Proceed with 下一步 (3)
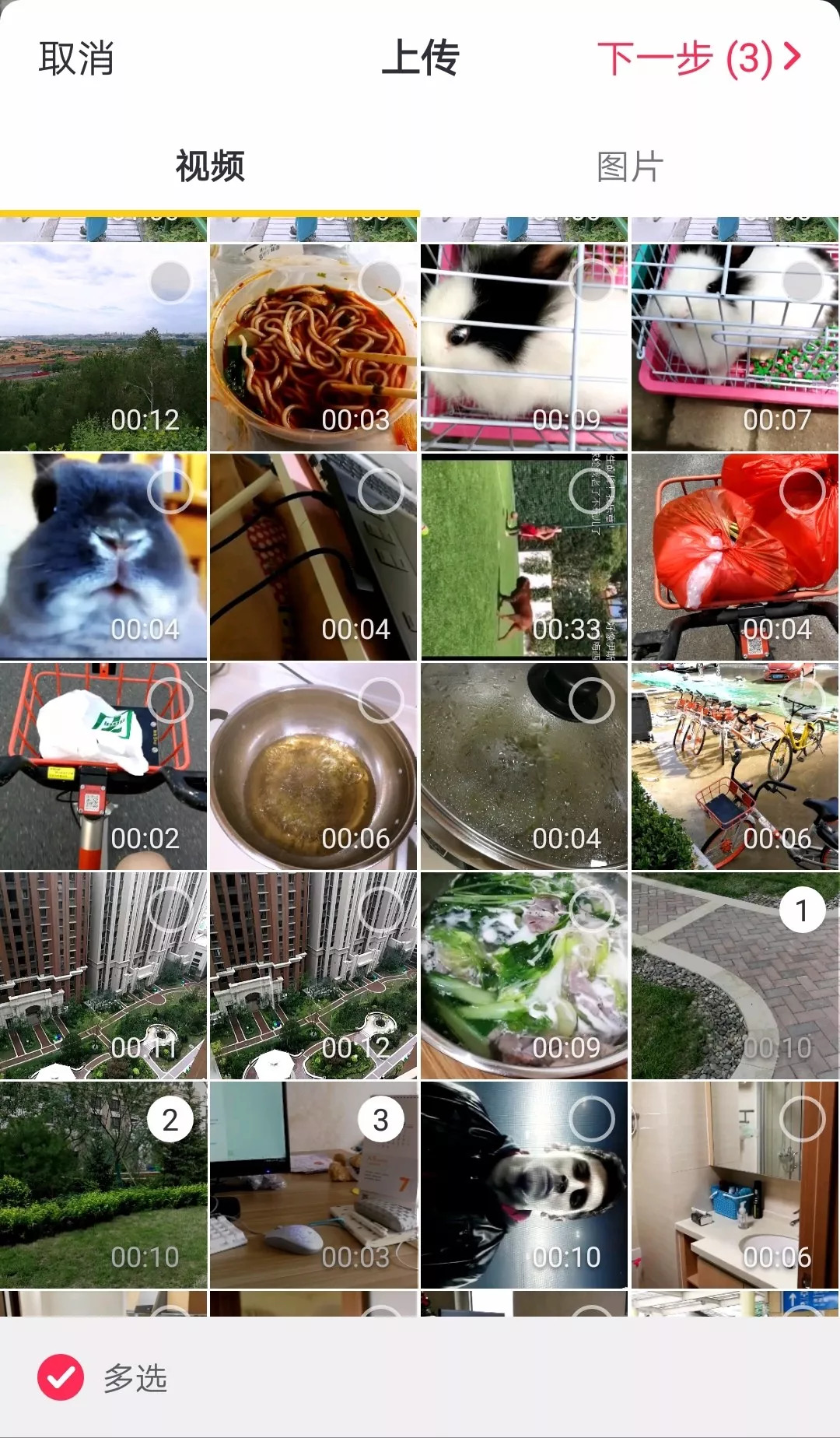Viewport: 840px width, 1438px height. pos(698,59)
